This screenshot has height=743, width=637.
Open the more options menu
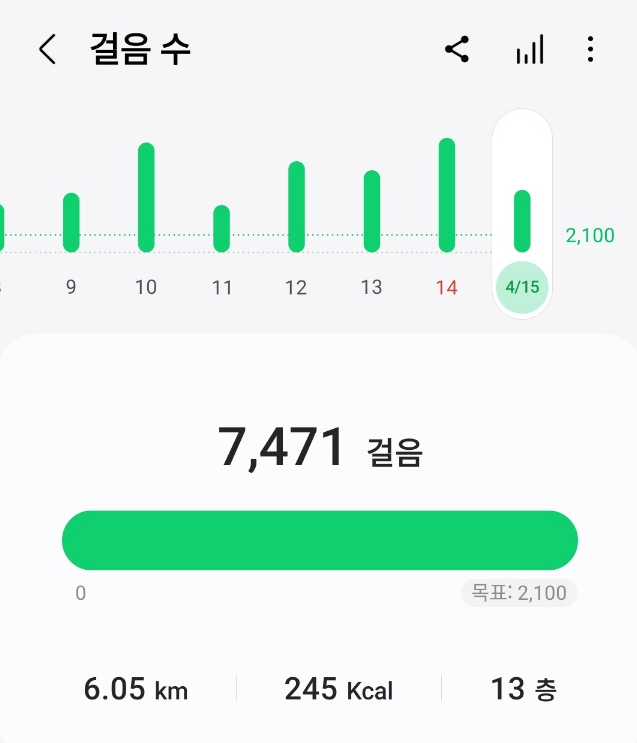point(591,50)
